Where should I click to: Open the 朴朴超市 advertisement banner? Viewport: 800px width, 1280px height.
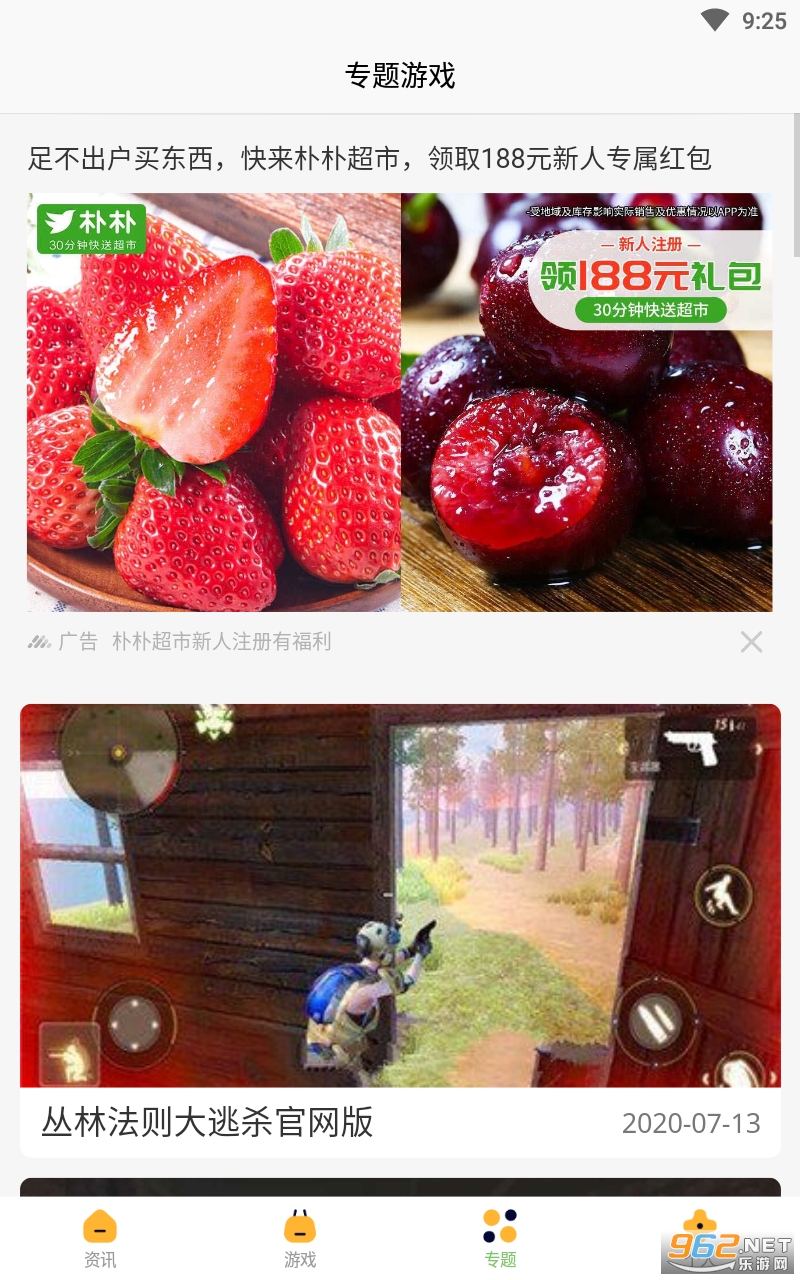pyautogui.click(x=400, y=402)
